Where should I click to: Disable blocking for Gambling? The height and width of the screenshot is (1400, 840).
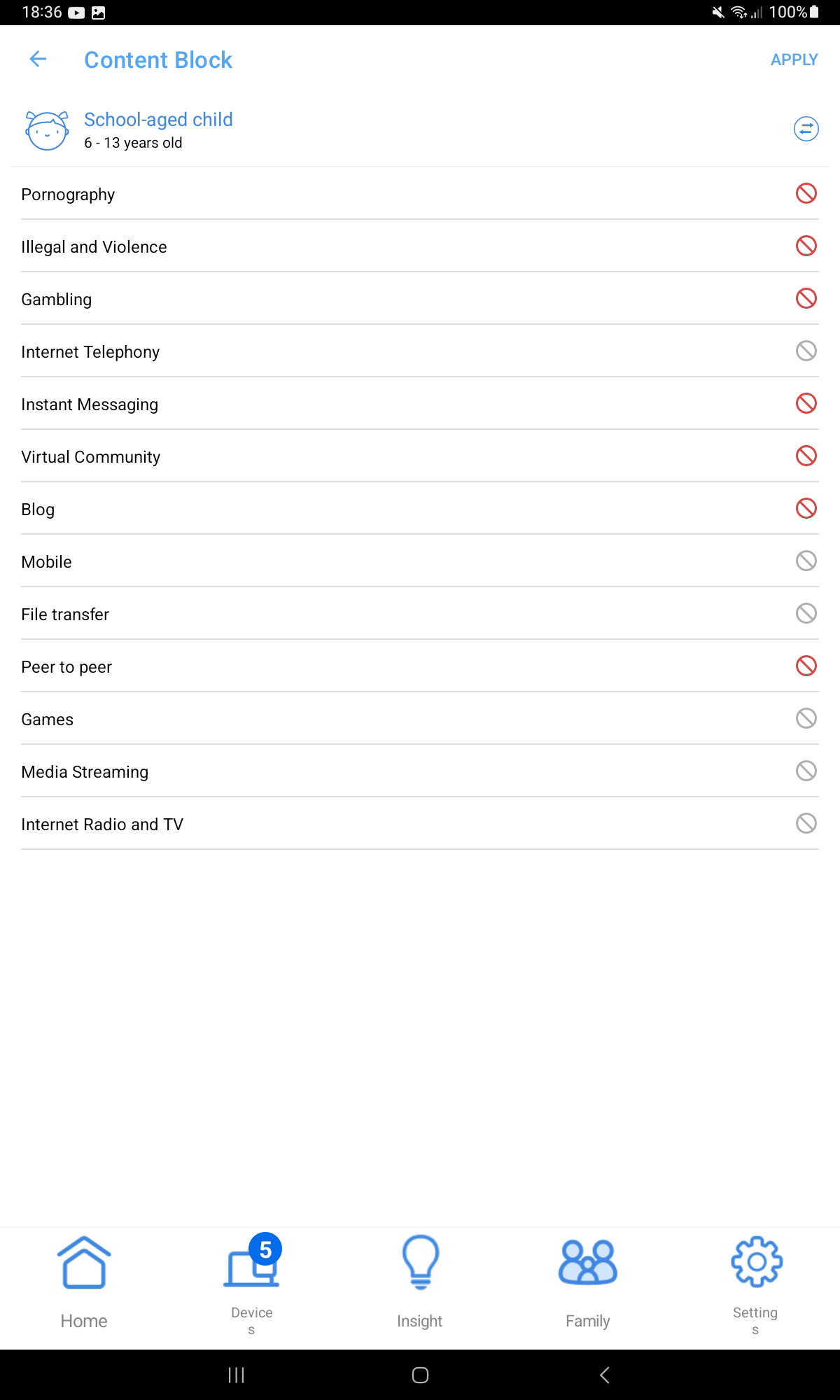pos(806,299)
